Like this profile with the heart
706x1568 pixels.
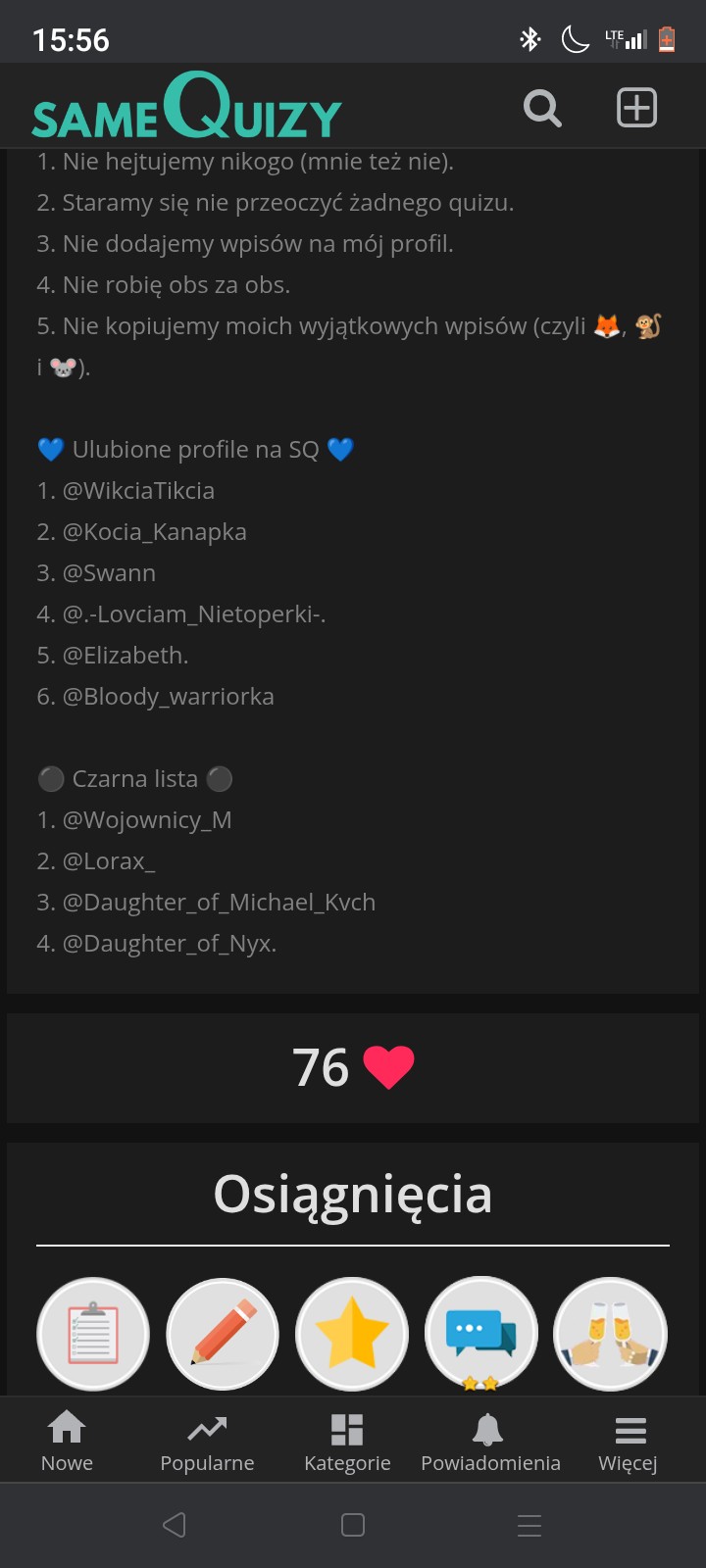(388, 1067)
